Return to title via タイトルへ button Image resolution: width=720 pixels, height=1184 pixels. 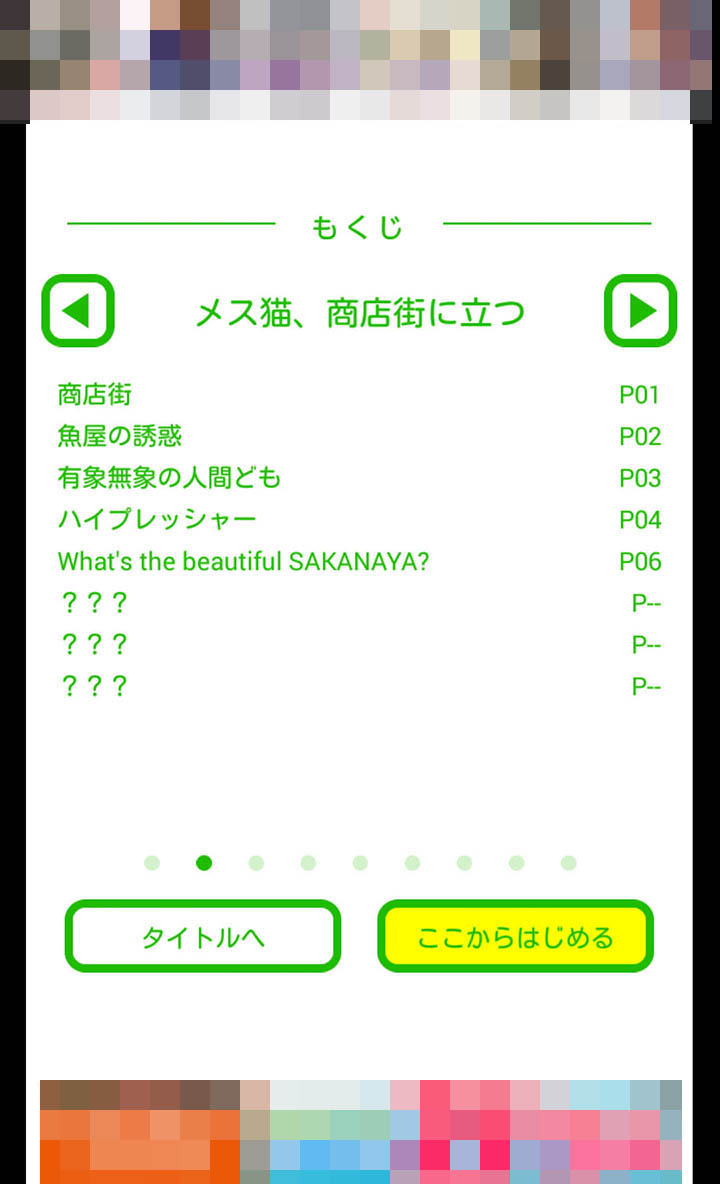(203, 937)
